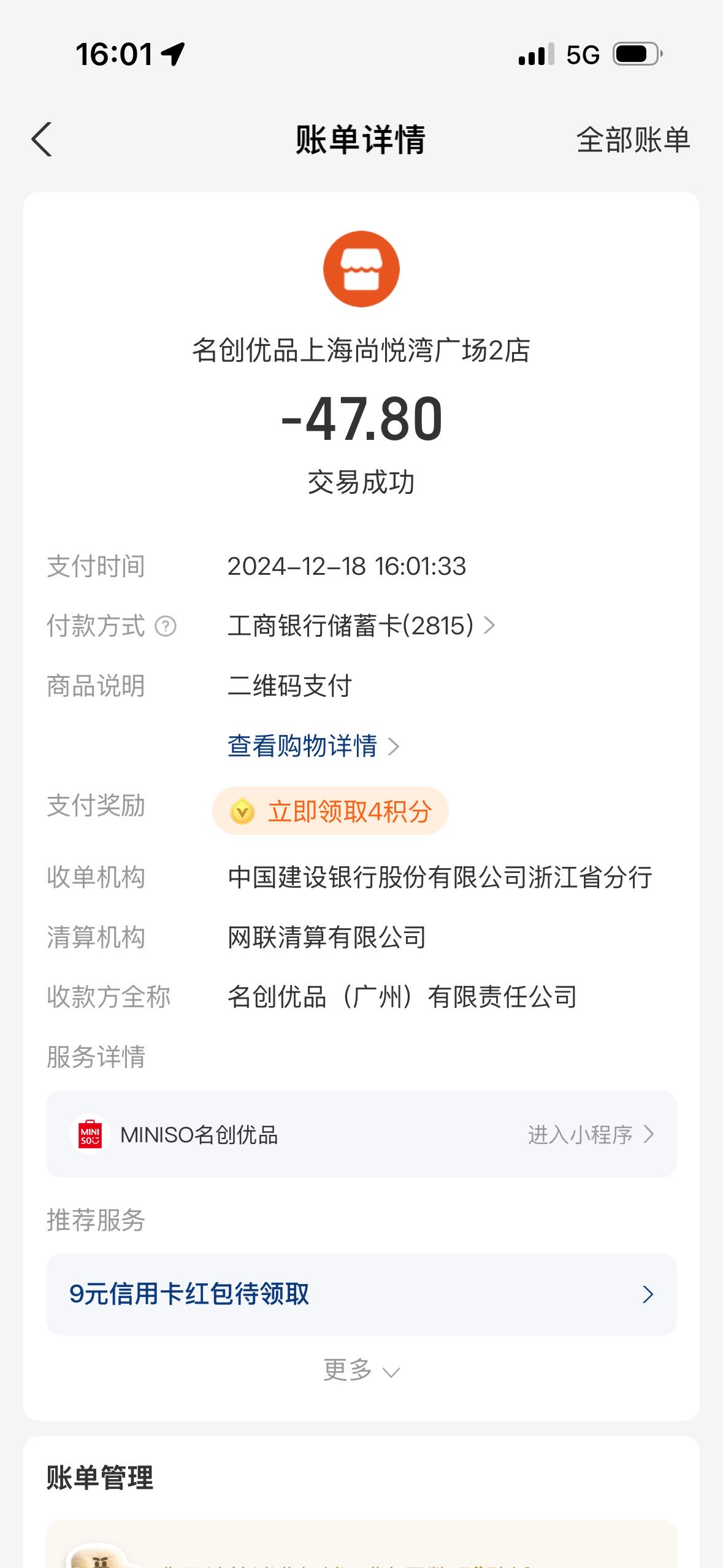Open 9元信用卡红包待领取 offer
Screen dimensions: 723x1568
pyautogui.click(x=361, y=1294)
